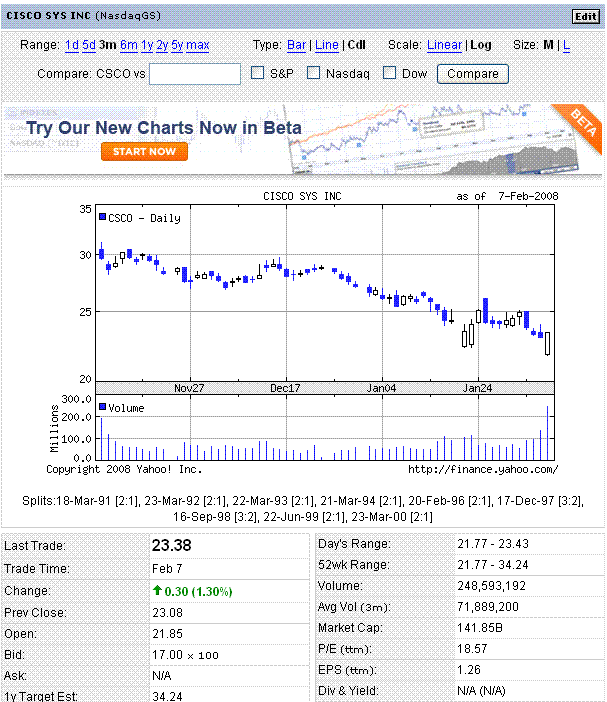Choose the 5y range
This screenshot has width=607, height=702.
tap(177, 45)
